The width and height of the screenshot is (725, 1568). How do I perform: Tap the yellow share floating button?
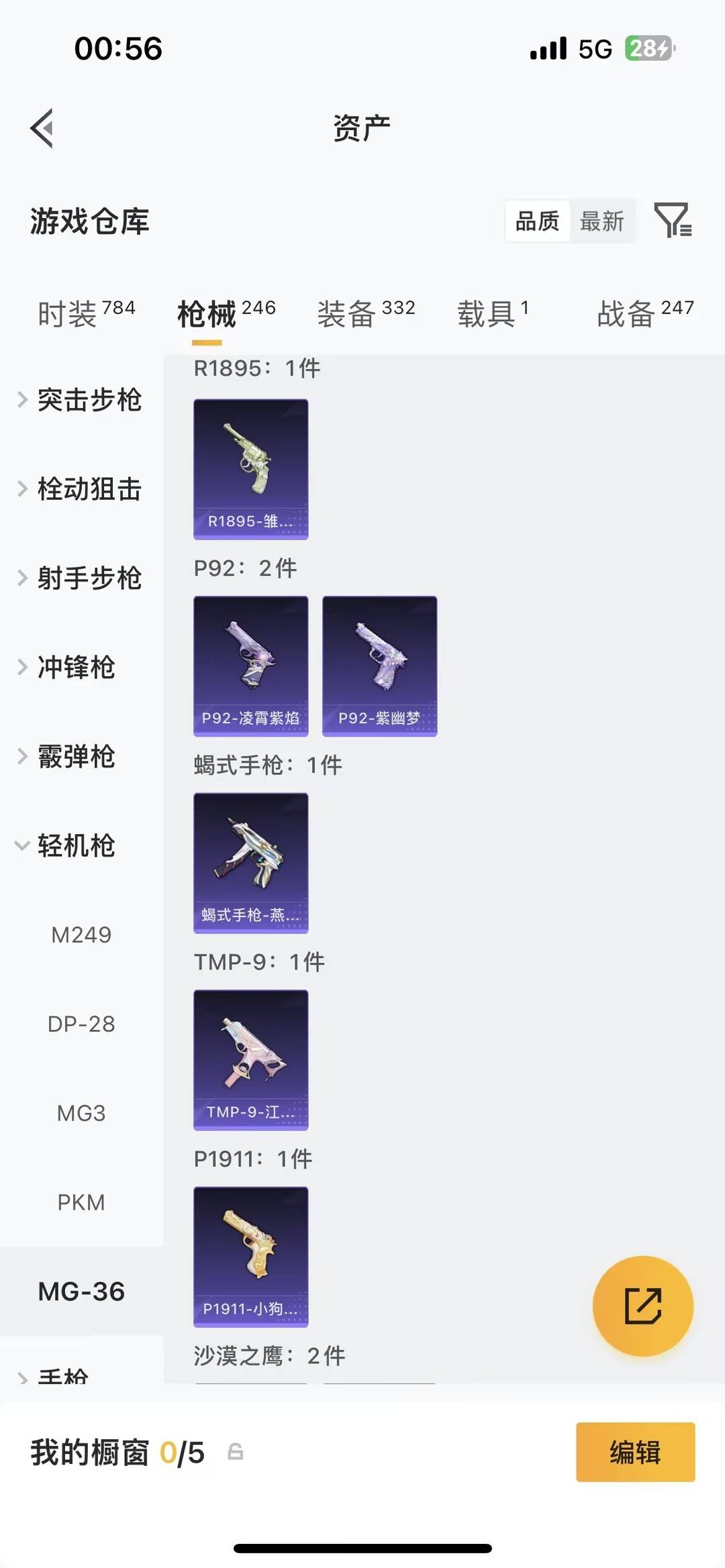[x=643, y=1304]
